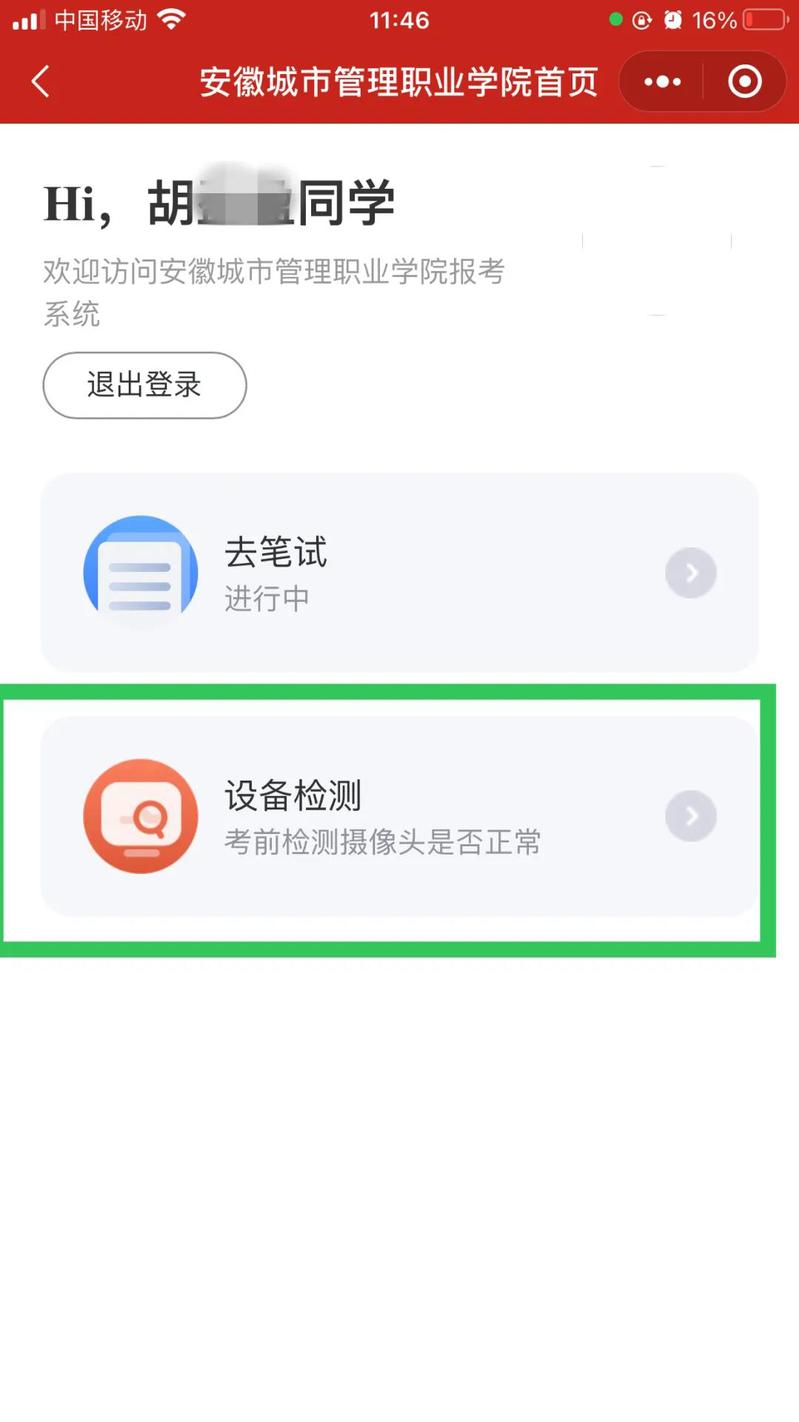The height and width of the screenshot is (1422, 799).
Task: Go back using the top-left arrow
Action: [x=40, y=82]
